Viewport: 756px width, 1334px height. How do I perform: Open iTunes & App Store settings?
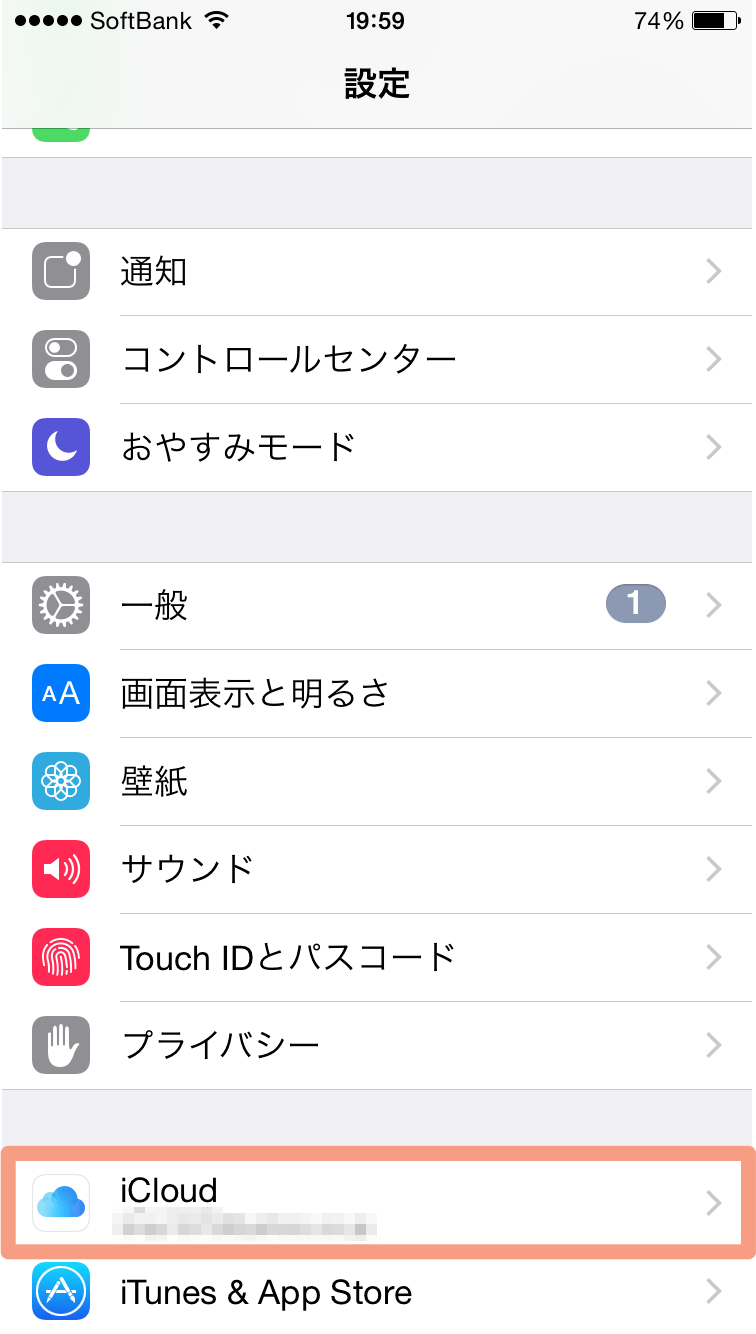378,1291
